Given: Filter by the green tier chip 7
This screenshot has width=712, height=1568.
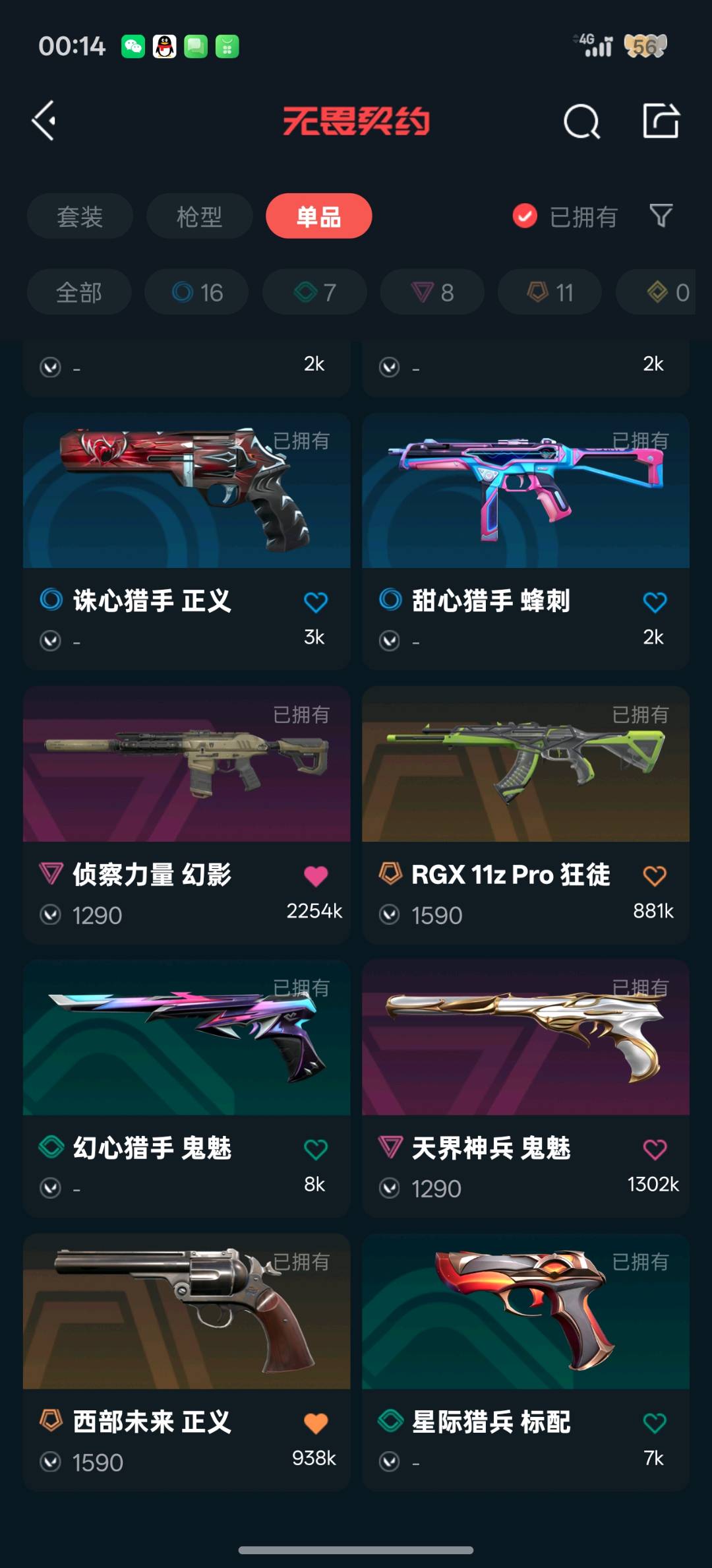Looking at the screenshot, I should coord(314,292).
